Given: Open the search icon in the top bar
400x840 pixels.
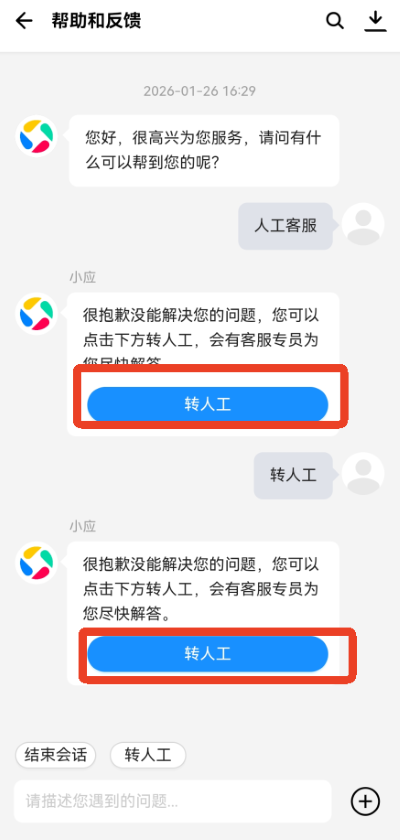Looking at the screenshot, I should tap(335, 21).
